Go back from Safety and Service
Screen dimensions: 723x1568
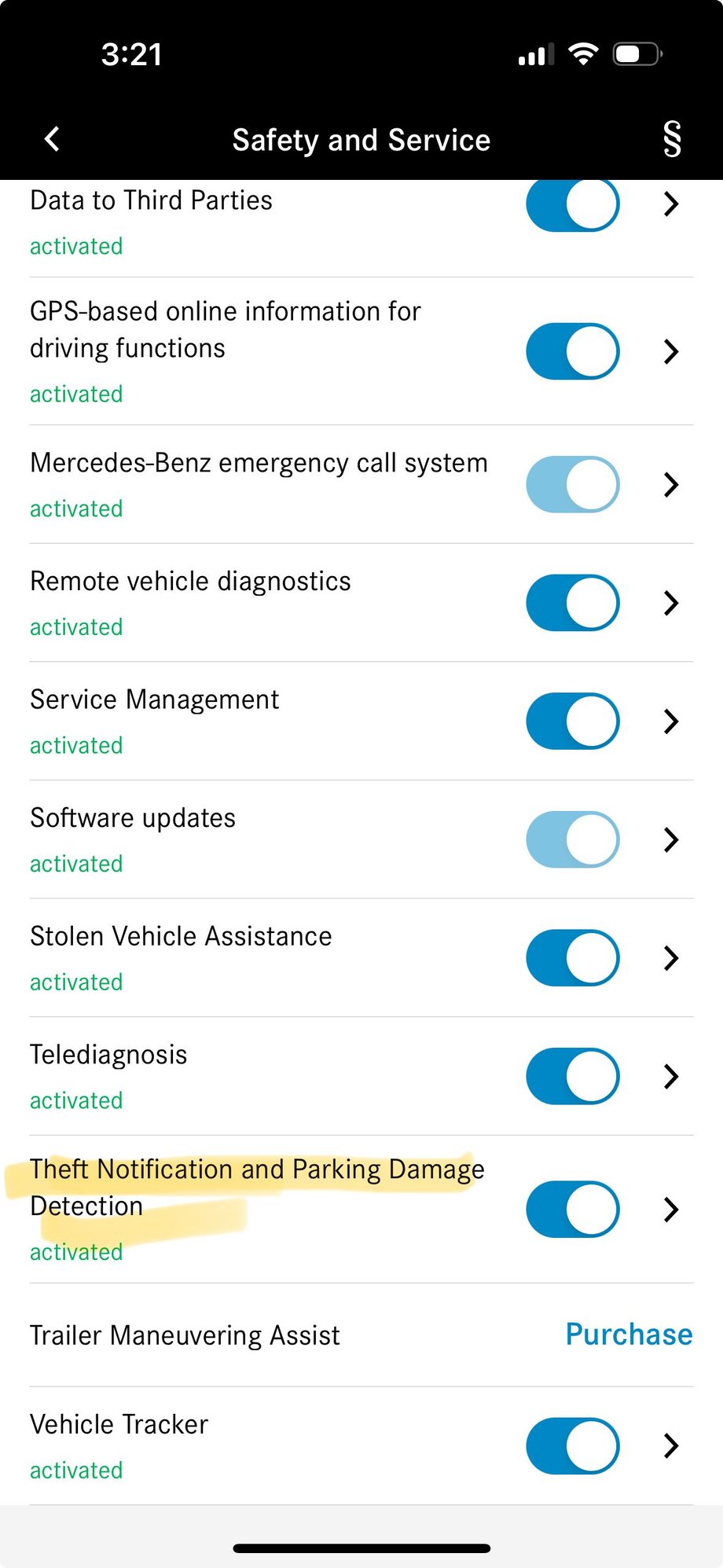(x=53, y=139)
